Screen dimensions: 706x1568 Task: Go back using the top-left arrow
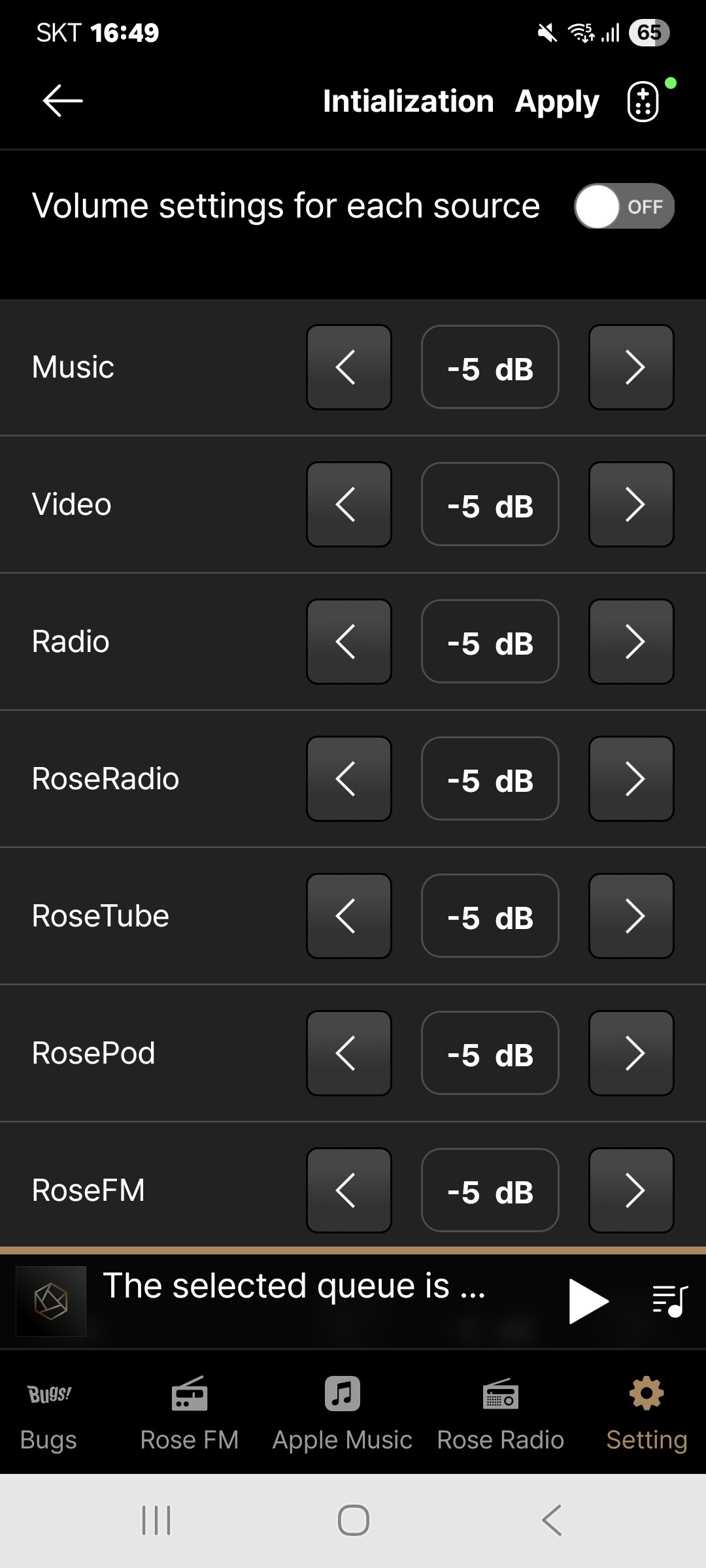click(x=62, y=101)
